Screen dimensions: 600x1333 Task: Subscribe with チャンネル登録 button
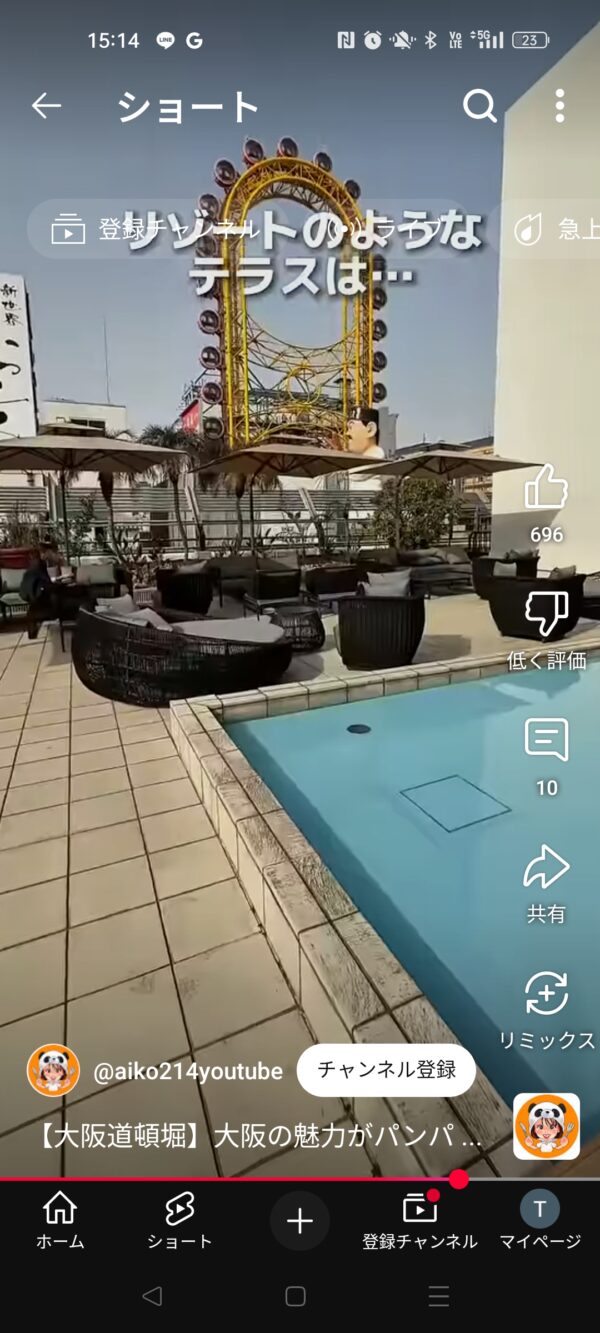point(386,1070)
